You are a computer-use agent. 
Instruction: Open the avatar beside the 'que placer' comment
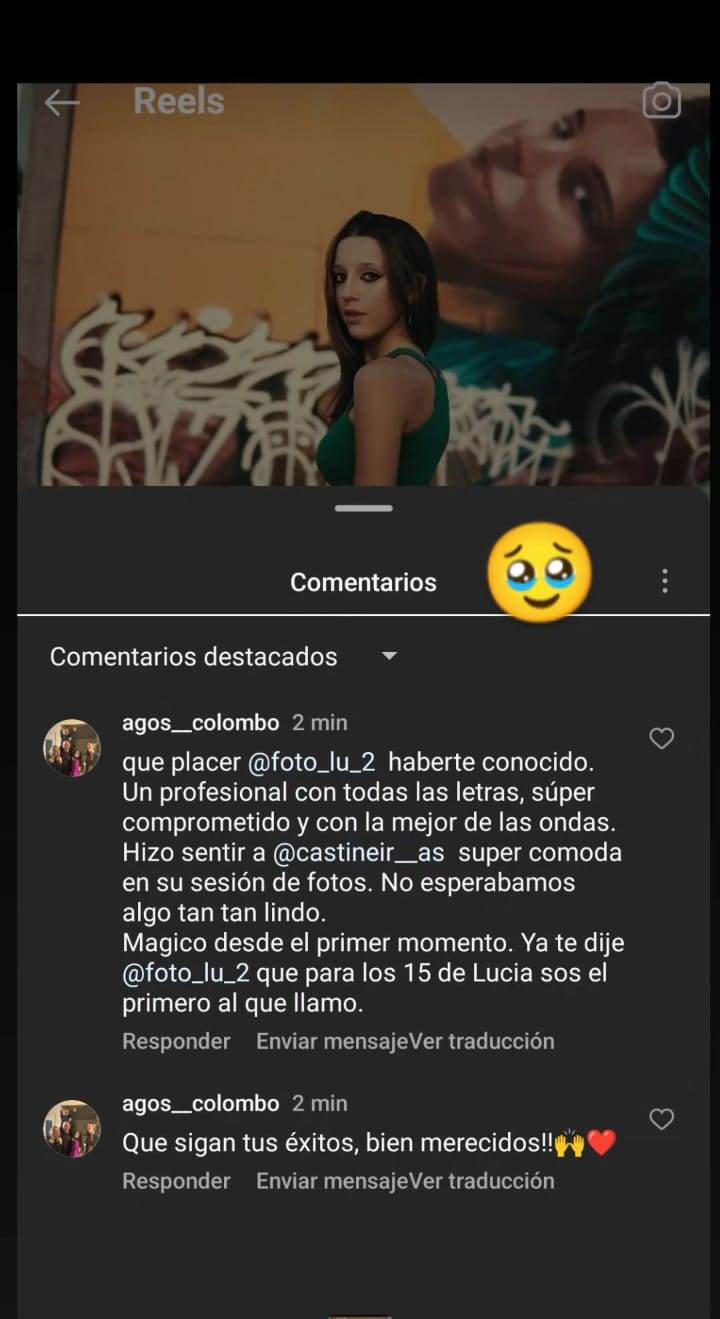(x=72, y=748)
